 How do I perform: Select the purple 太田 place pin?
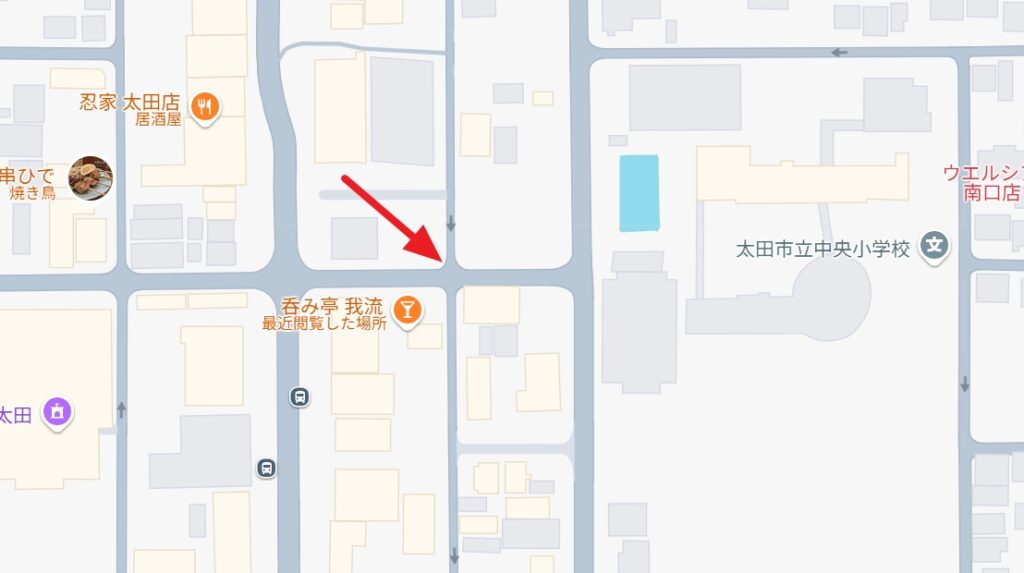58,411
